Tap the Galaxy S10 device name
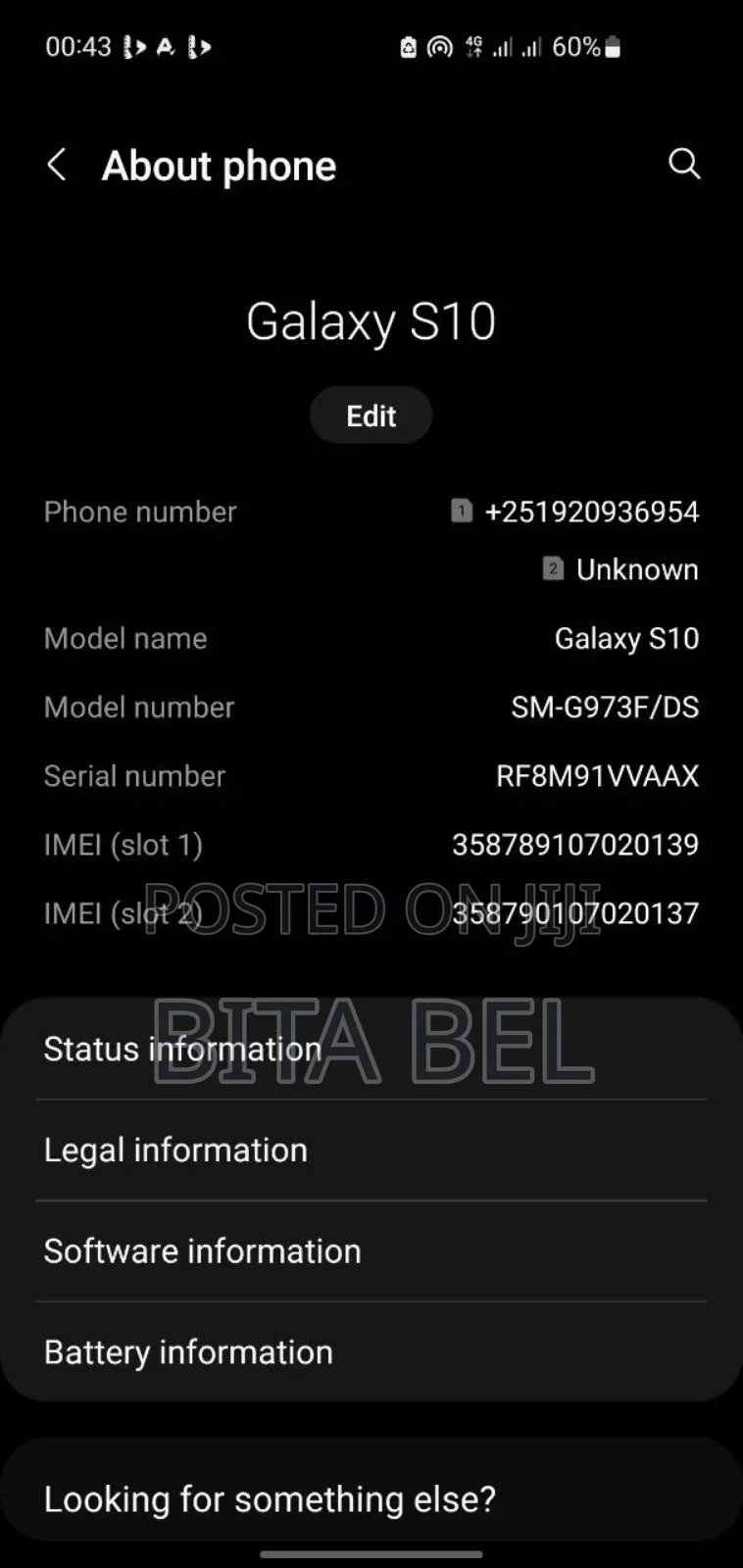This screenshot has width=743, height=1568. pos(371,320)
